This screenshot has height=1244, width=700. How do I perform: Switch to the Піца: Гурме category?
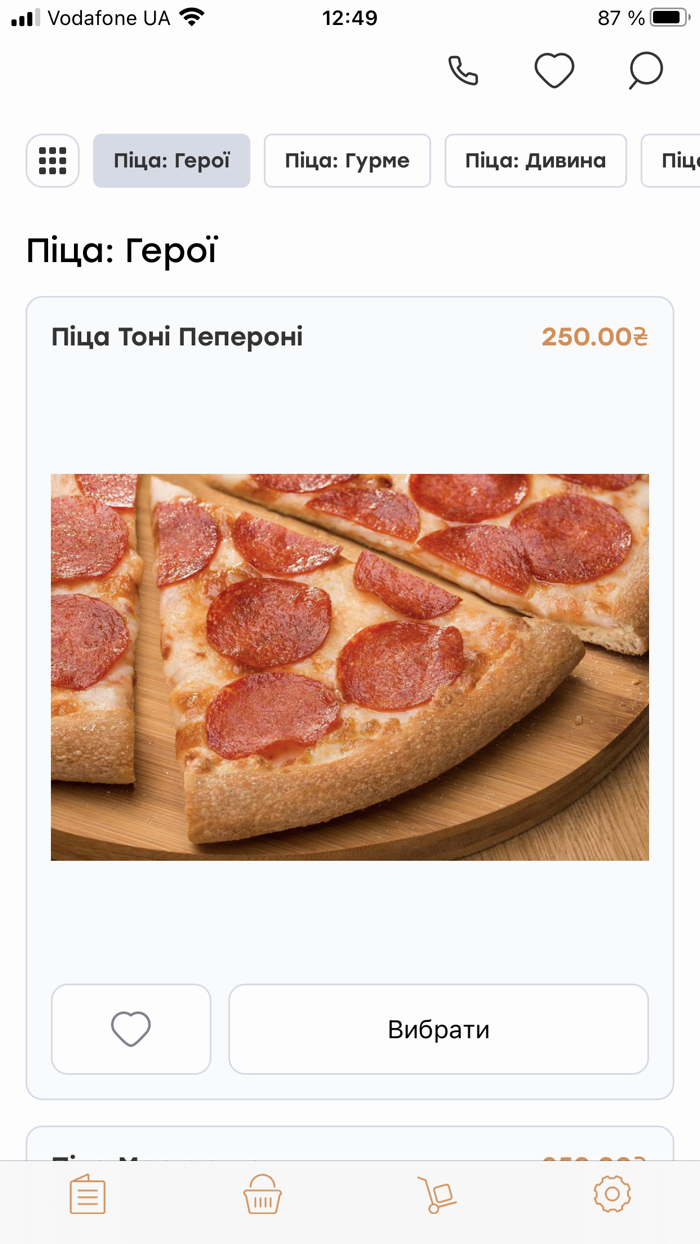(347, 161)
